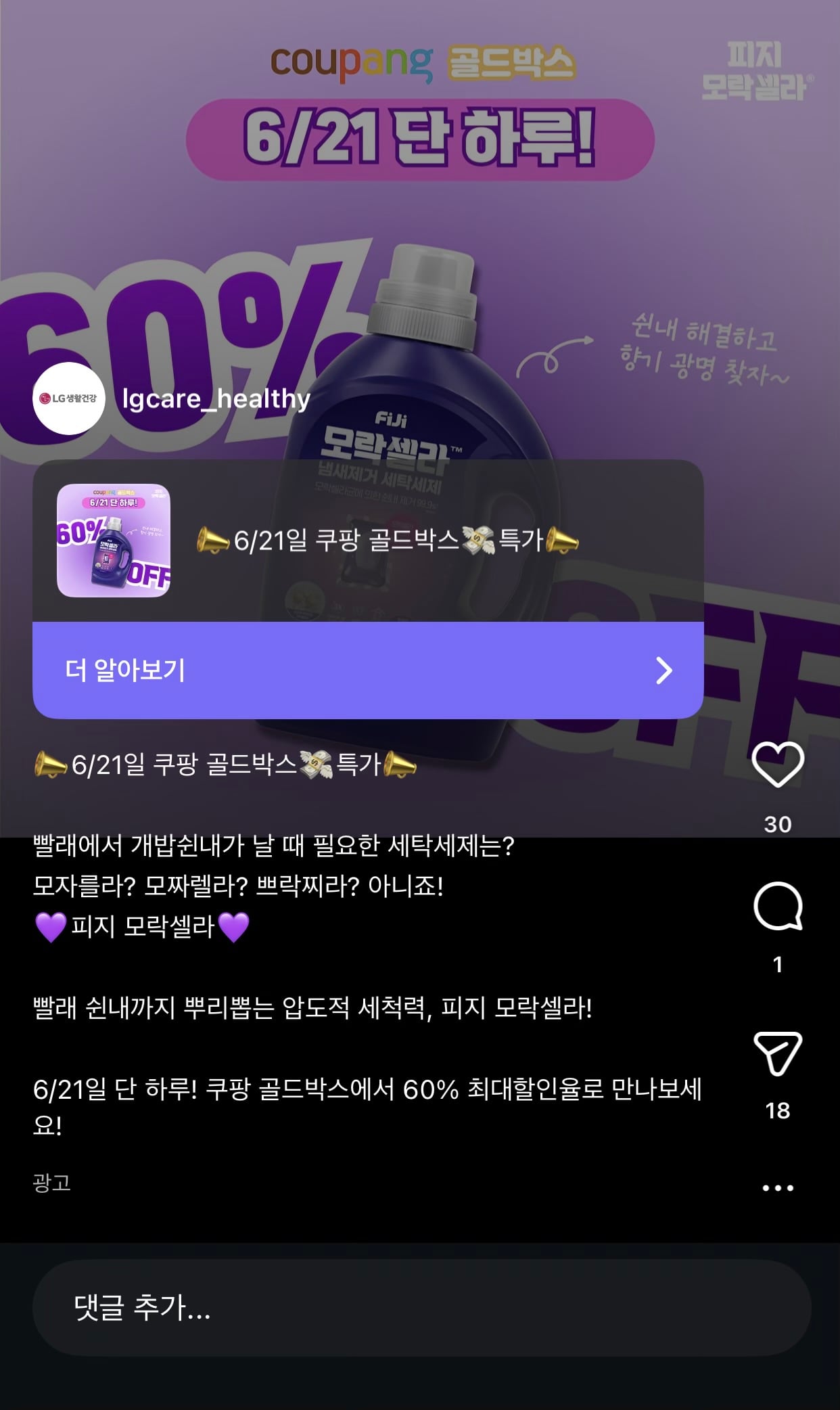Open the comments on this post
The height and width of the screenshot is (1410, 840).
pyautogui.click(x=778, y=907)
